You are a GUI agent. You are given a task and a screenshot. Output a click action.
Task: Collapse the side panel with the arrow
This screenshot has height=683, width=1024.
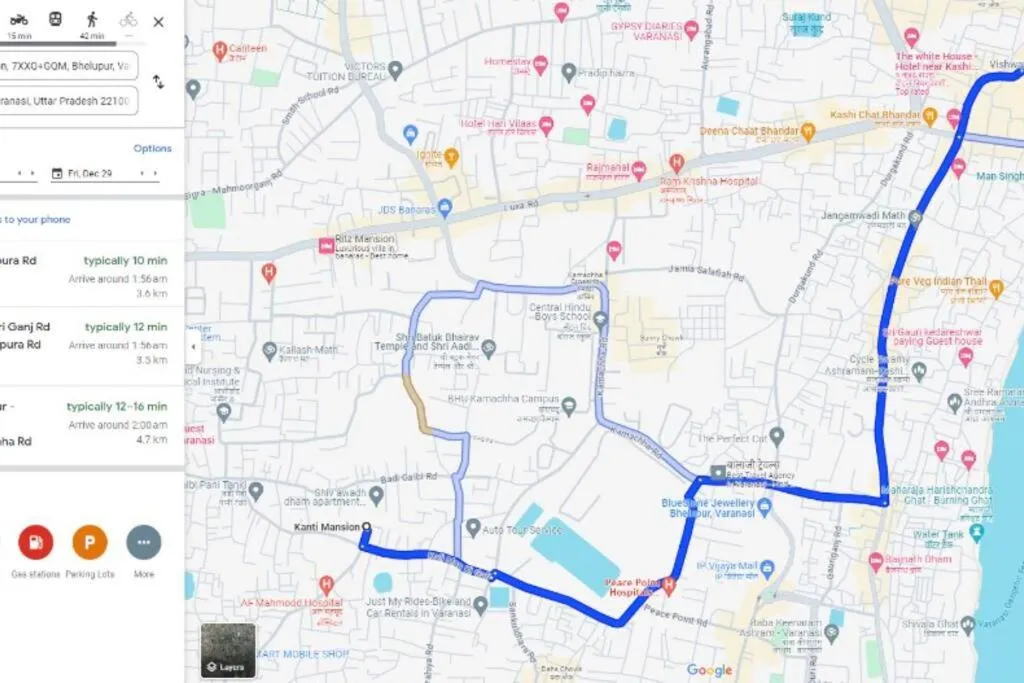pyautogui.click(x=192, y=346)
